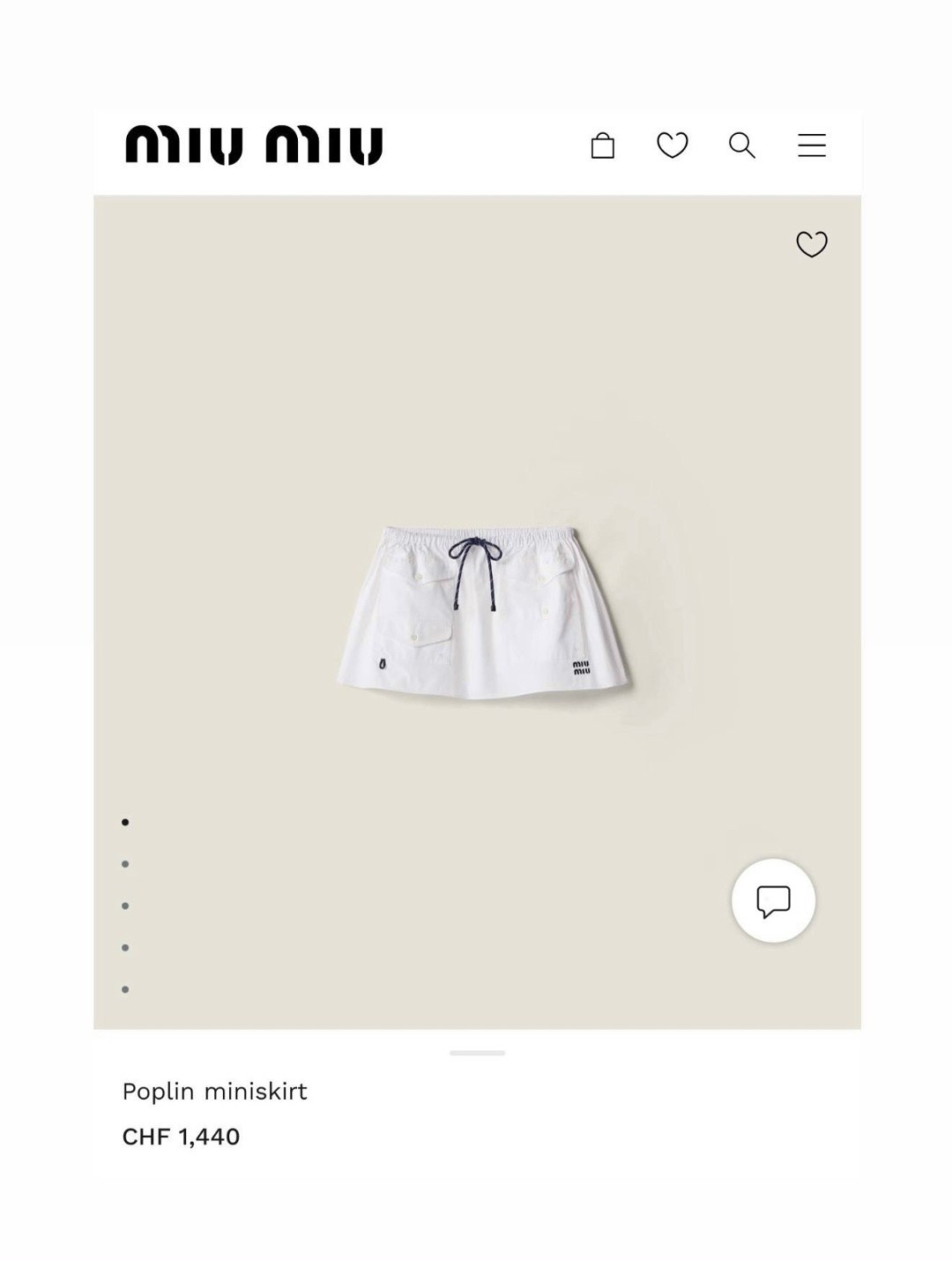This screenshot has width=952, height=1261.
Task: Open the shopping bag
Action: coord(603,145)
